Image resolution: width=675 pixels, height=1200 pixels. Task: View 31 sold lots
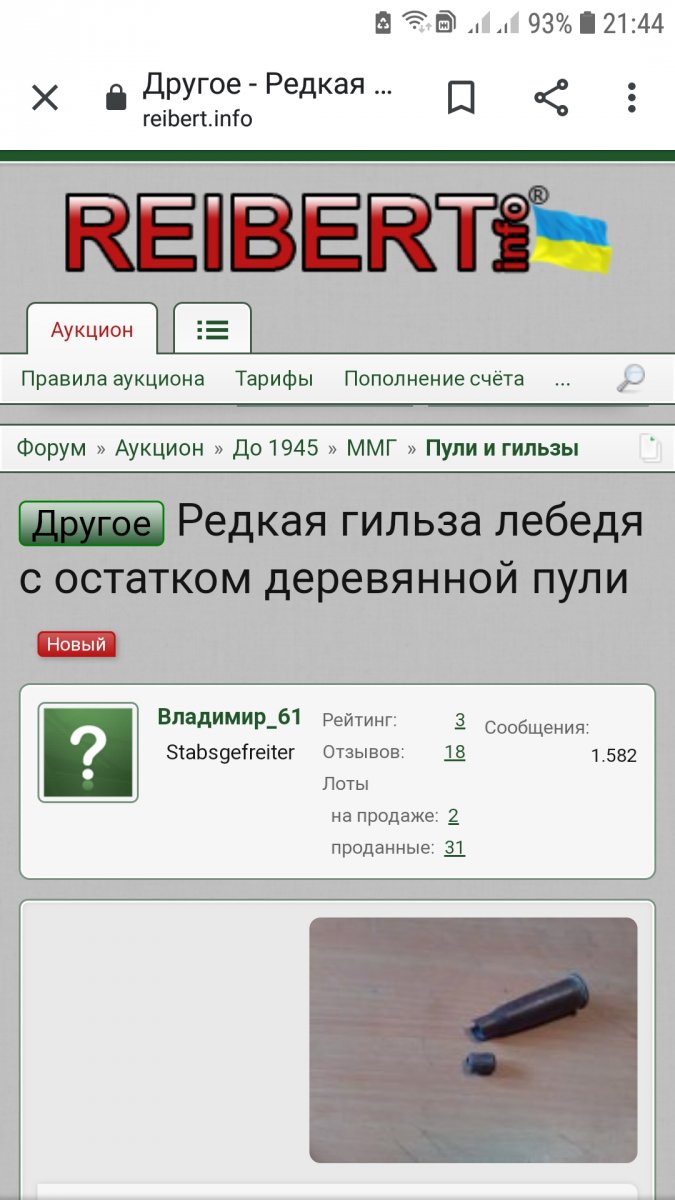click(x=455, y=848)
